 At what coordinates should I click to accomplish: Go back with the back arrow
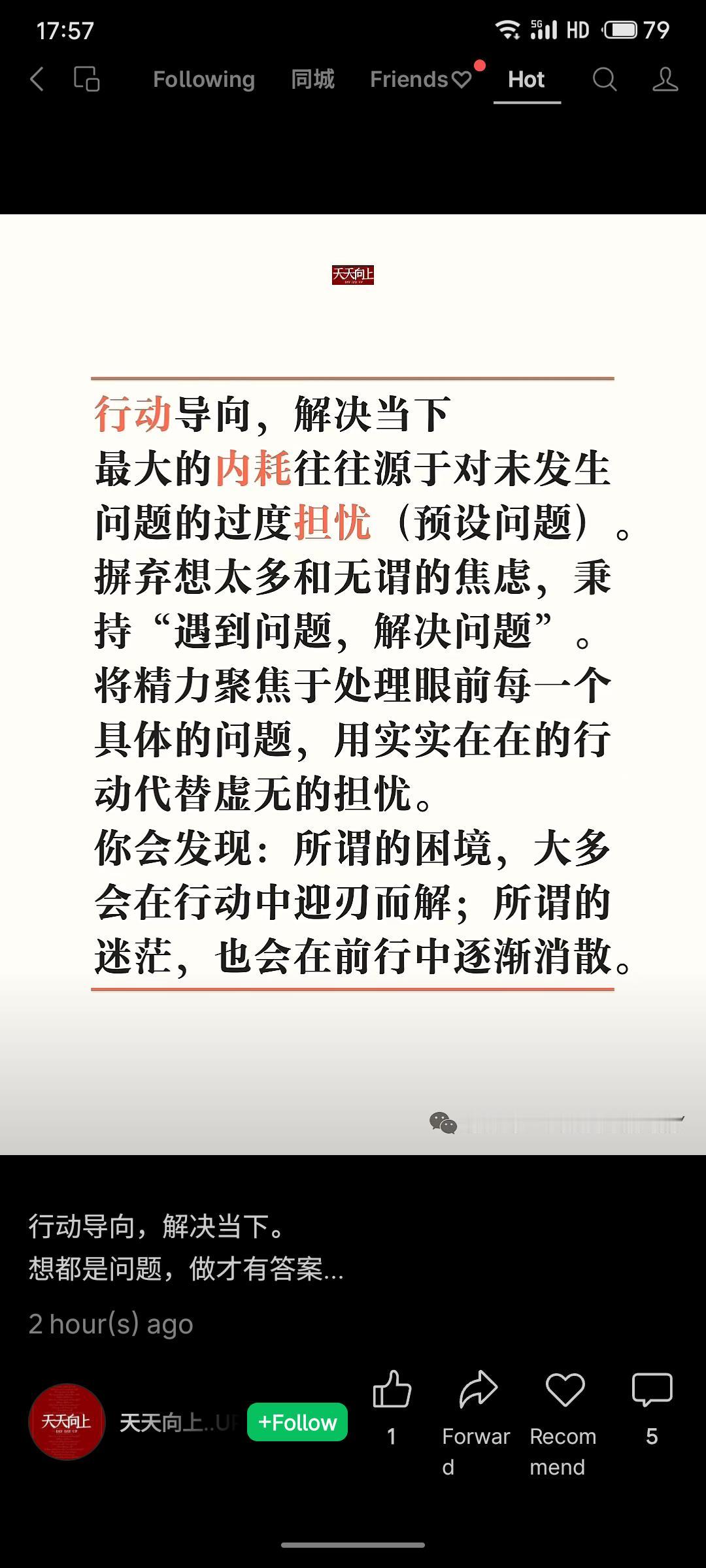coord(36,79)
